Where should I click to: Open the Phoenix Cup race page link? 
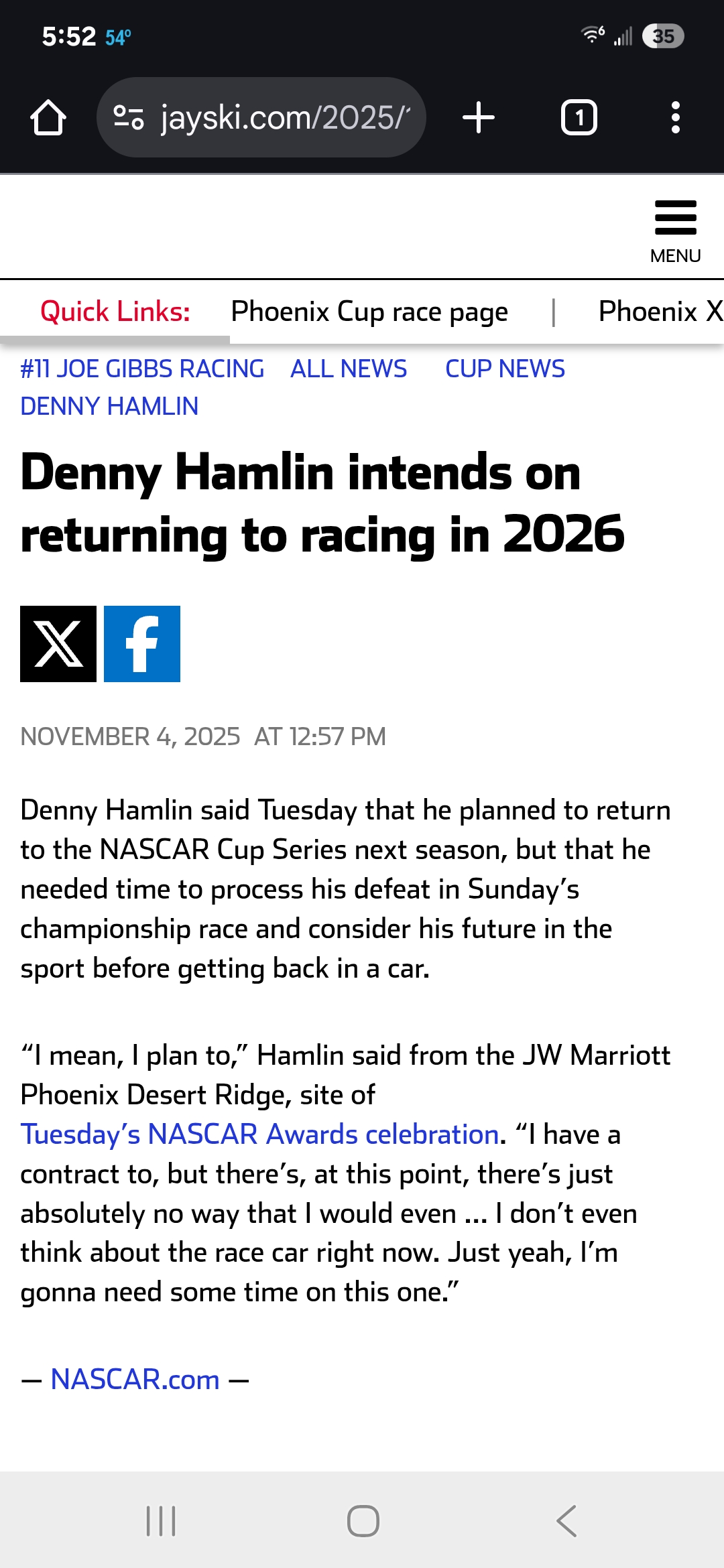pyautogui.click(x=369, y=312)
